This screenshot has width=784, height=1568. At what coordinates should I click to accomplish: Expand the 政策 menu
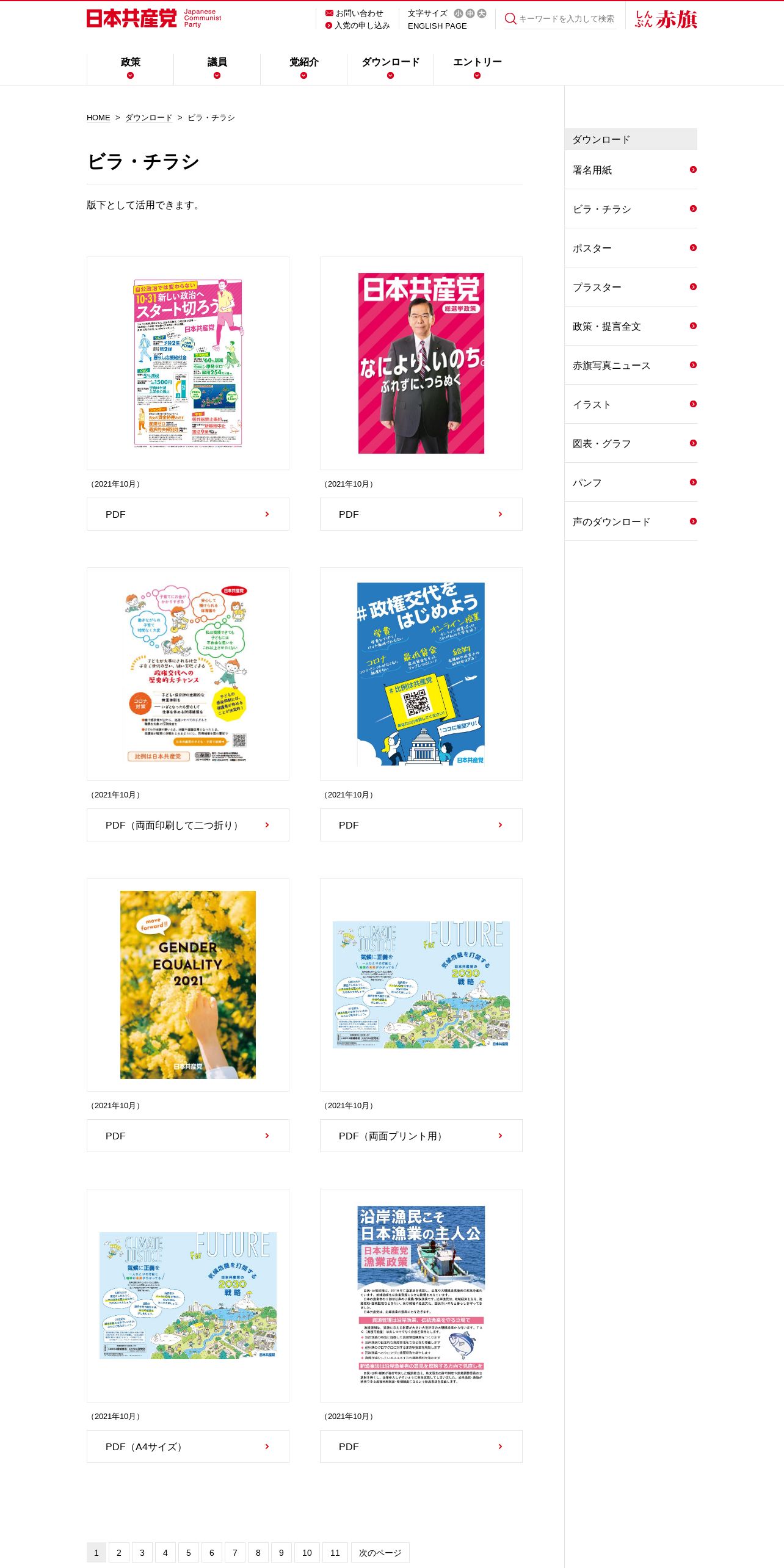coord(130,67)
